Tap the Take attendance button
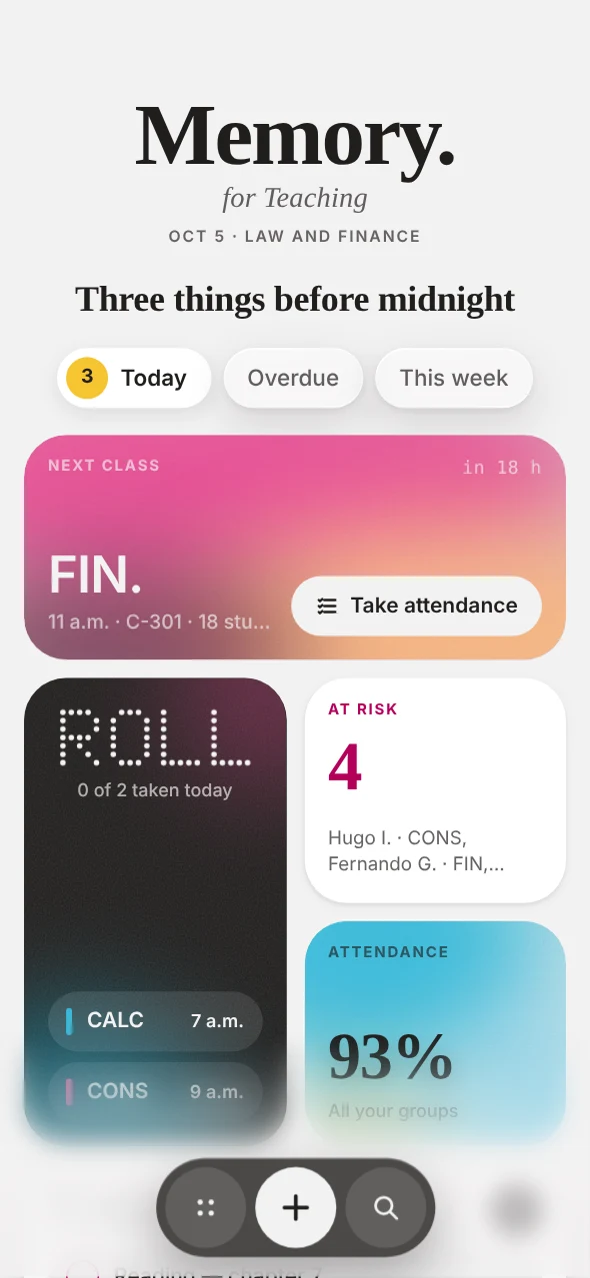590x1278 pixels. coord(416,605)
